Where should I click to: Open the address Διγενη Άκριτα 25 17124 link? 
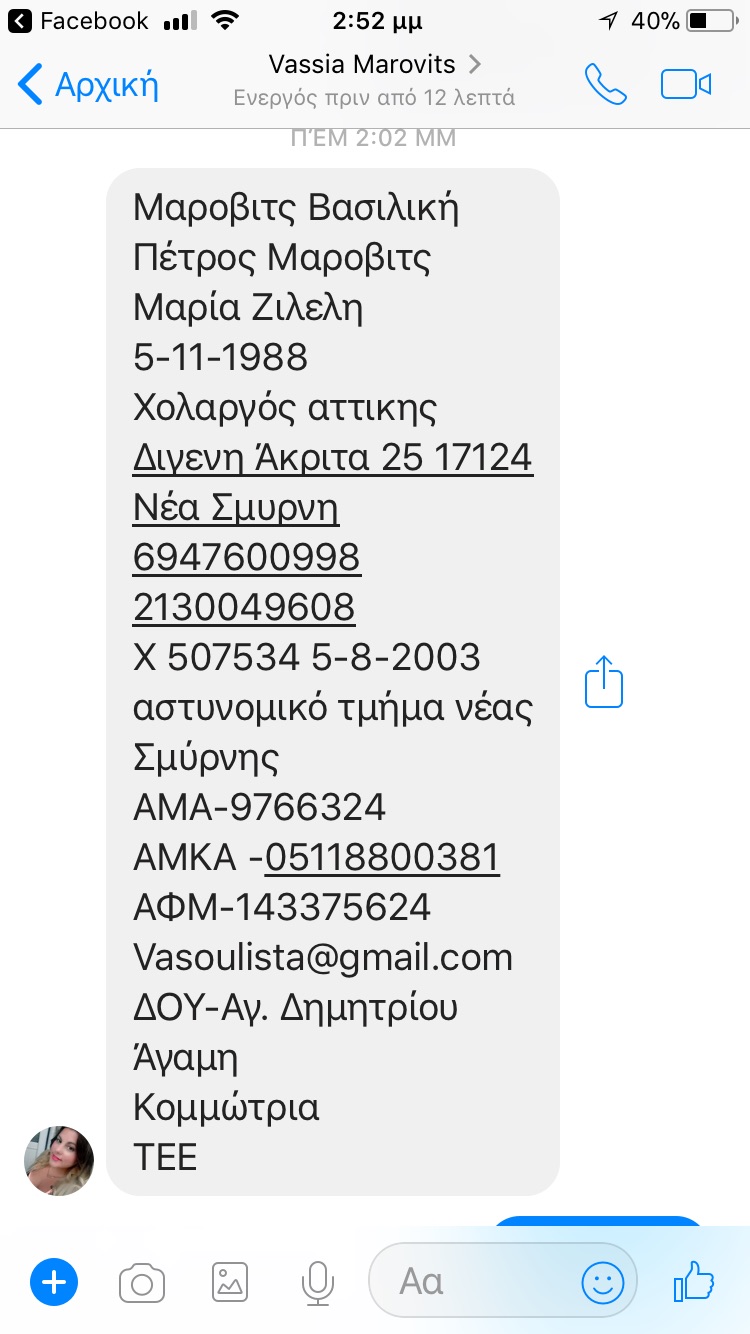point(332,458)
